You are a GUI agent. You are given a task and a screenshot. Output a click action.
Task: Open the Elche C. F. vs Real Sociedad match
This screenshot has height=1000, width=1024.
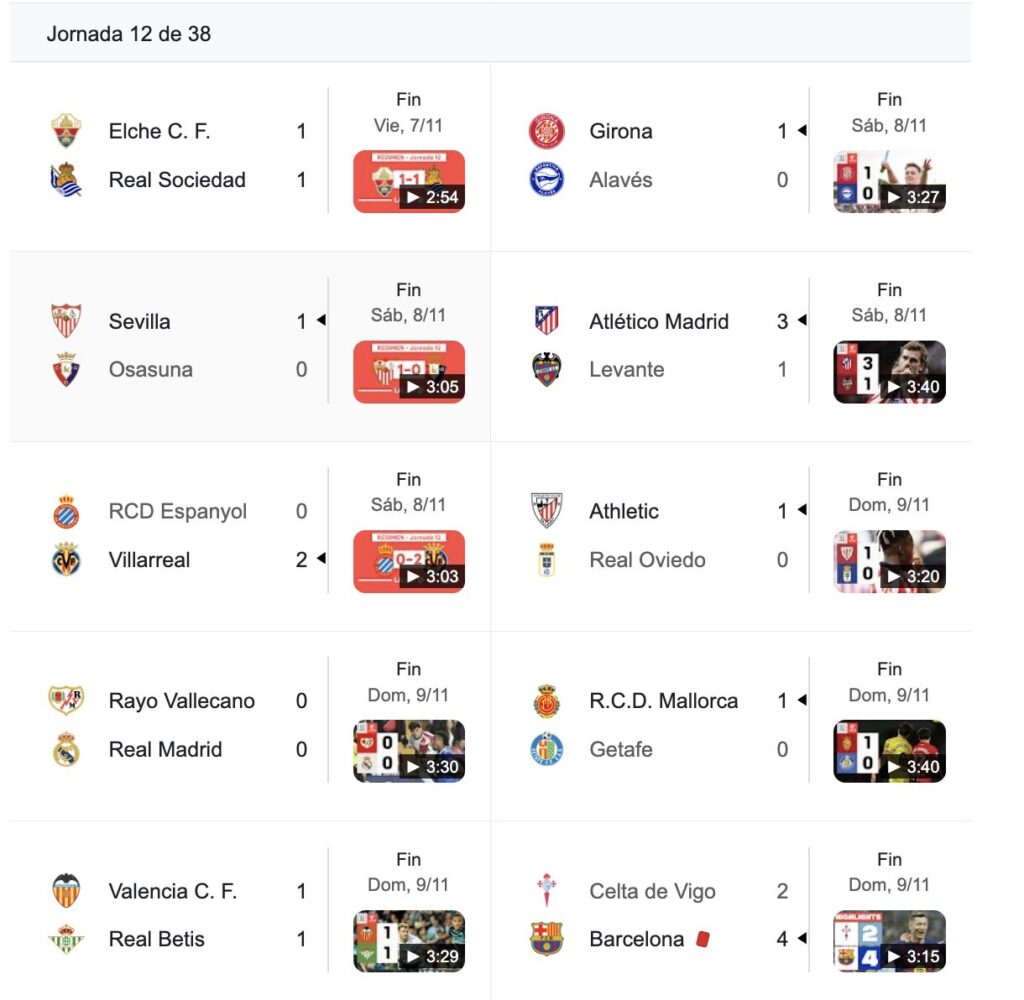(x=180, y=156)
